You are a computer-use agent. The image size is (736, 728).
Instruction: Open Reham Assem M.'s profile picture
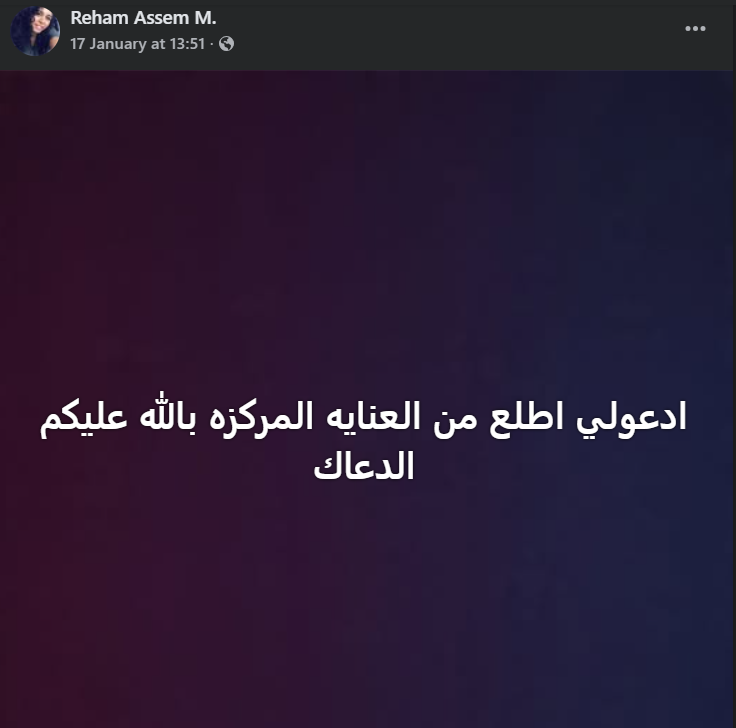(36, 30)
